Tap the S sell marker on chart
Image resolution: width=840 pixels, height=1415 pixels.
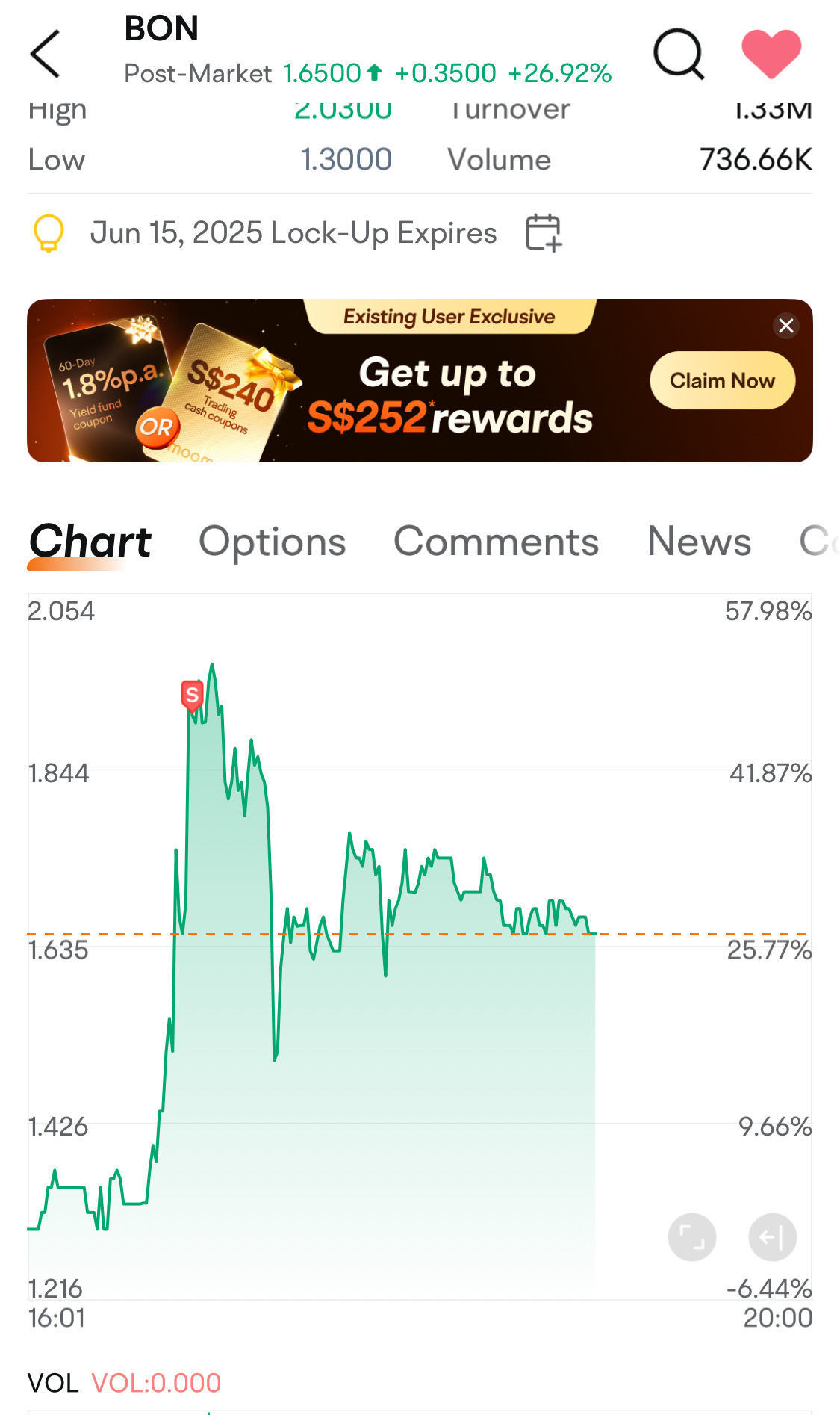[192, 696]
